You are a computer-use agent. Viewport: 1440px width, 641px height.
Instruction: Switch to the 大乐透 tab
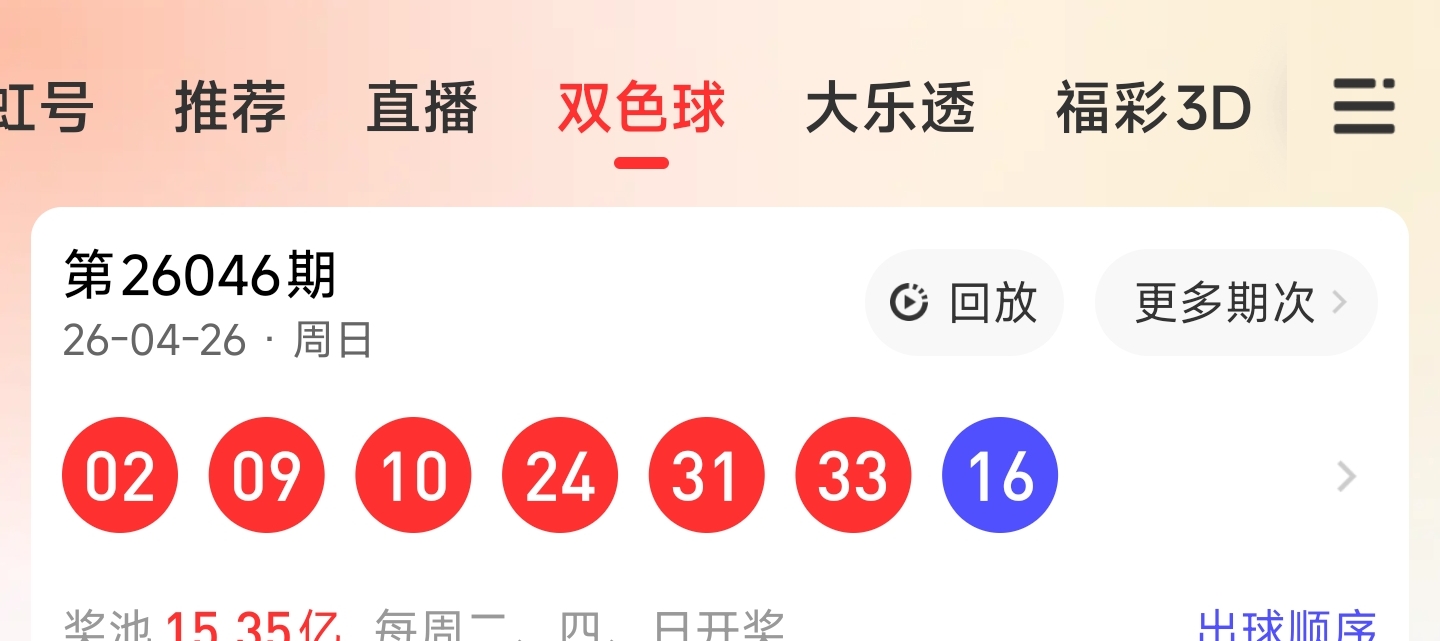890,108
